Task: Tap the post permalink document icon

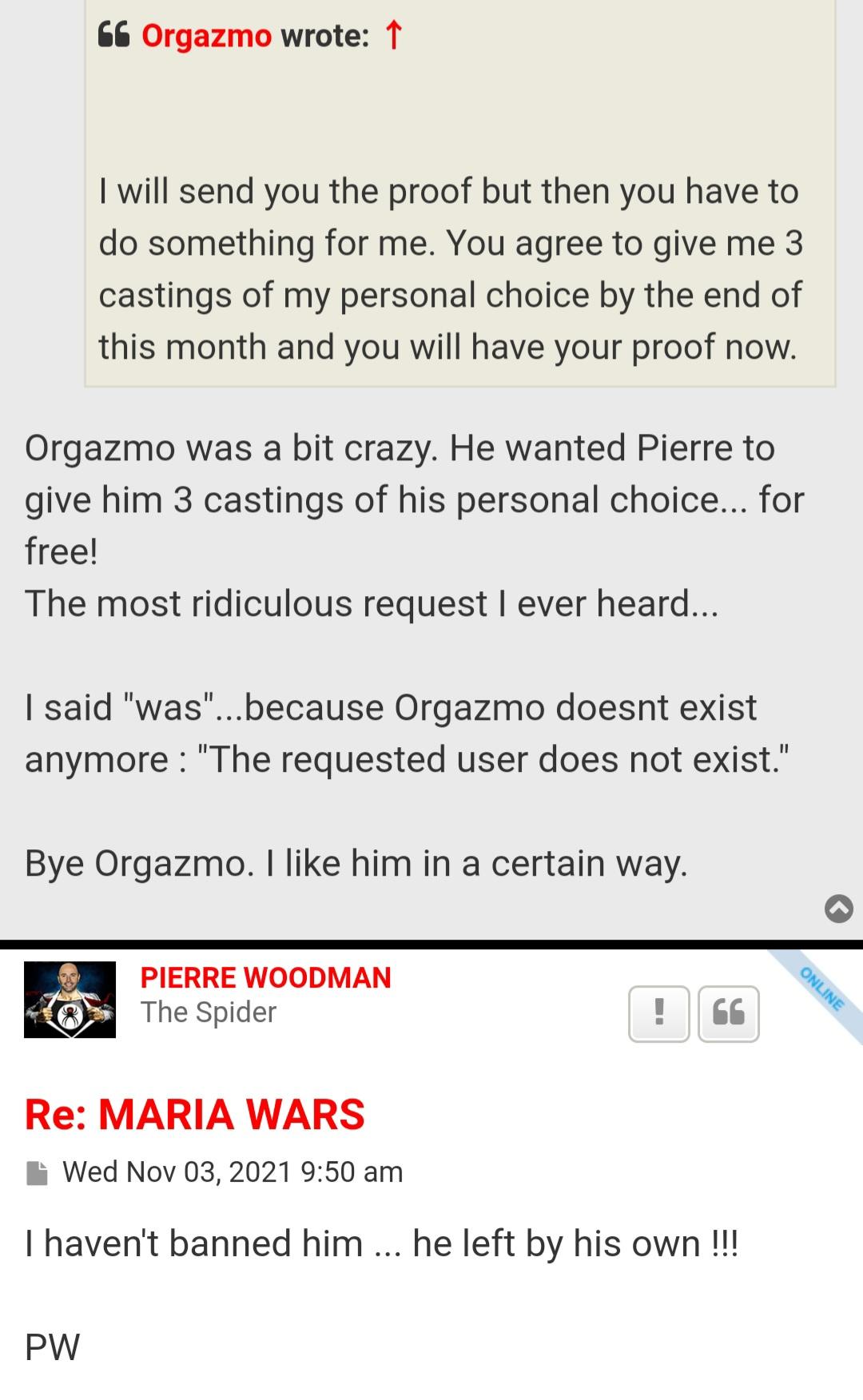Action: (x=37, y=1172)
